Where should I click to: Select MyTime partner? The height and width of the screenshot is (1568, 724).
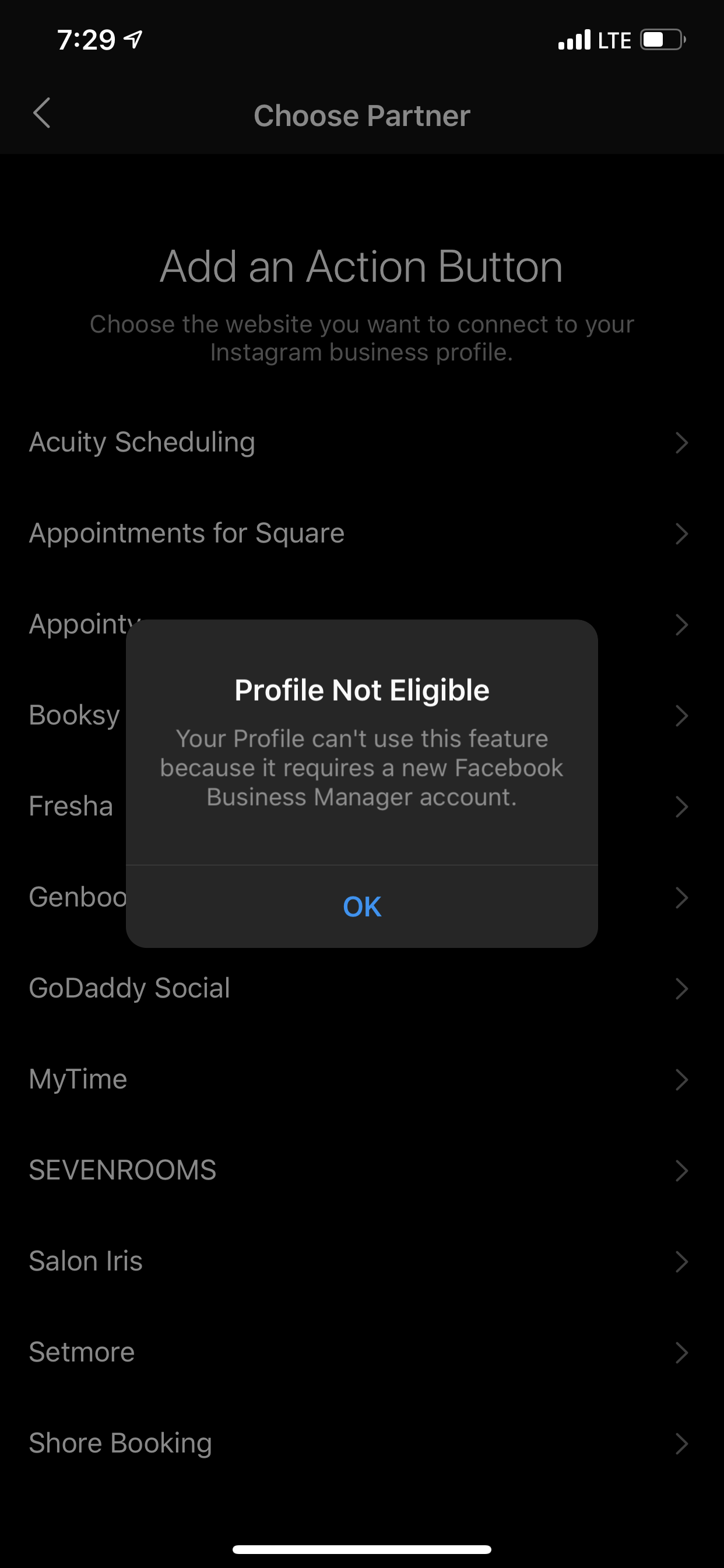pyautogui.click(x=78, y=1079)
